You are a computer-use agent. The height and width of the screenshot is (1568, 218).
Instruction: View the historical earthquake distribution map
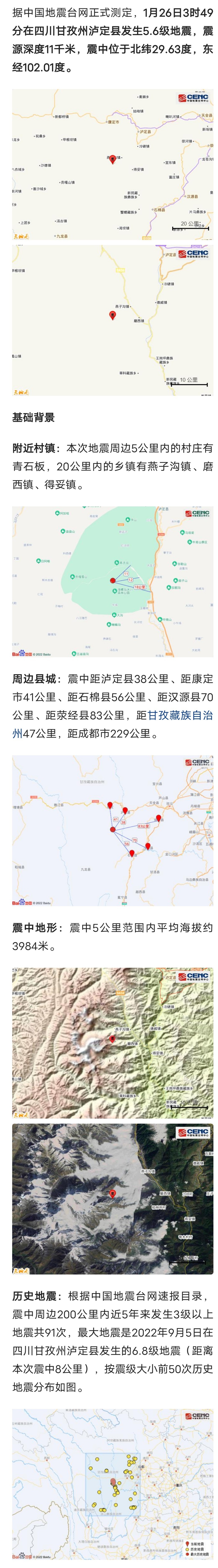pyautogui.click(x=113, y=1484)
